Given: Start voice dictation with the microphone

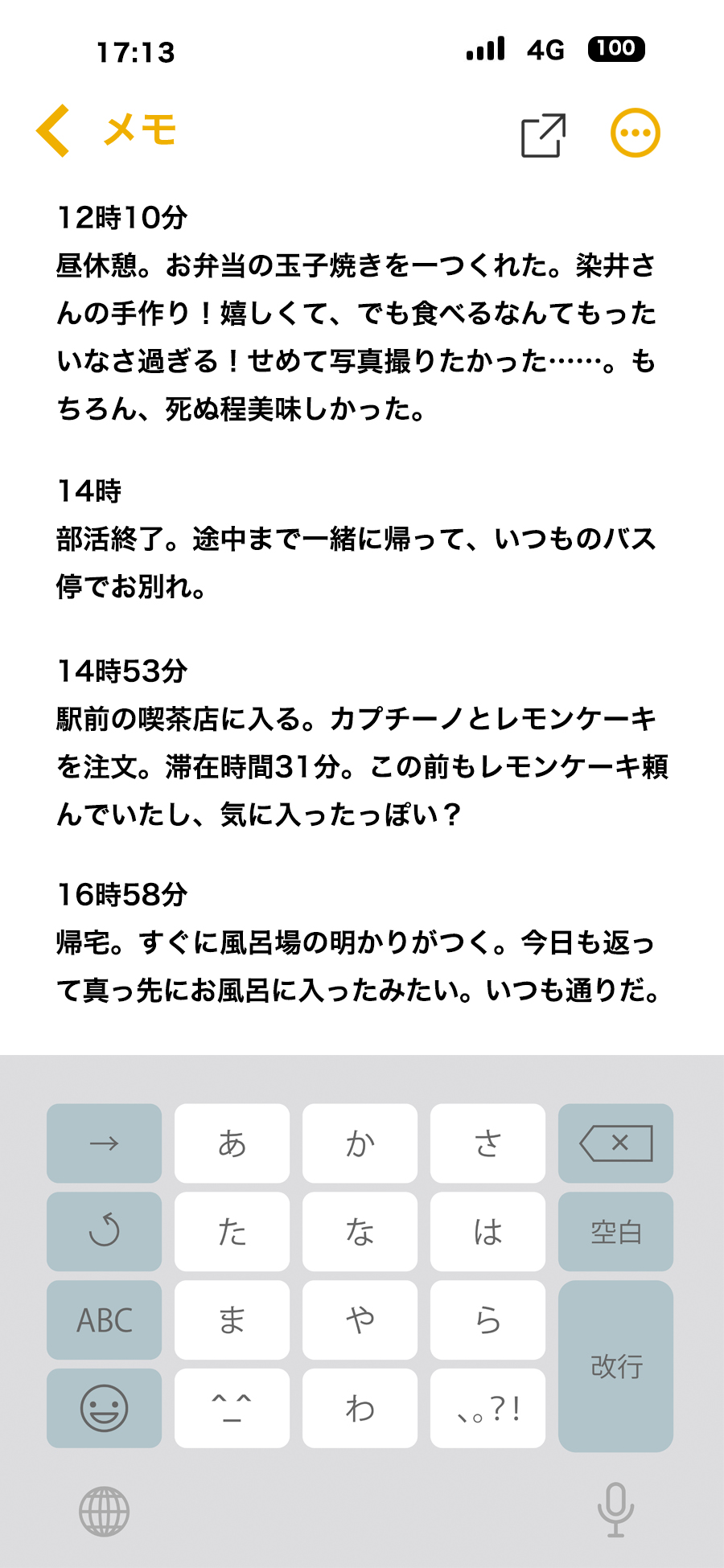Looking at the screenshot, I should [x=615, y=1509].
